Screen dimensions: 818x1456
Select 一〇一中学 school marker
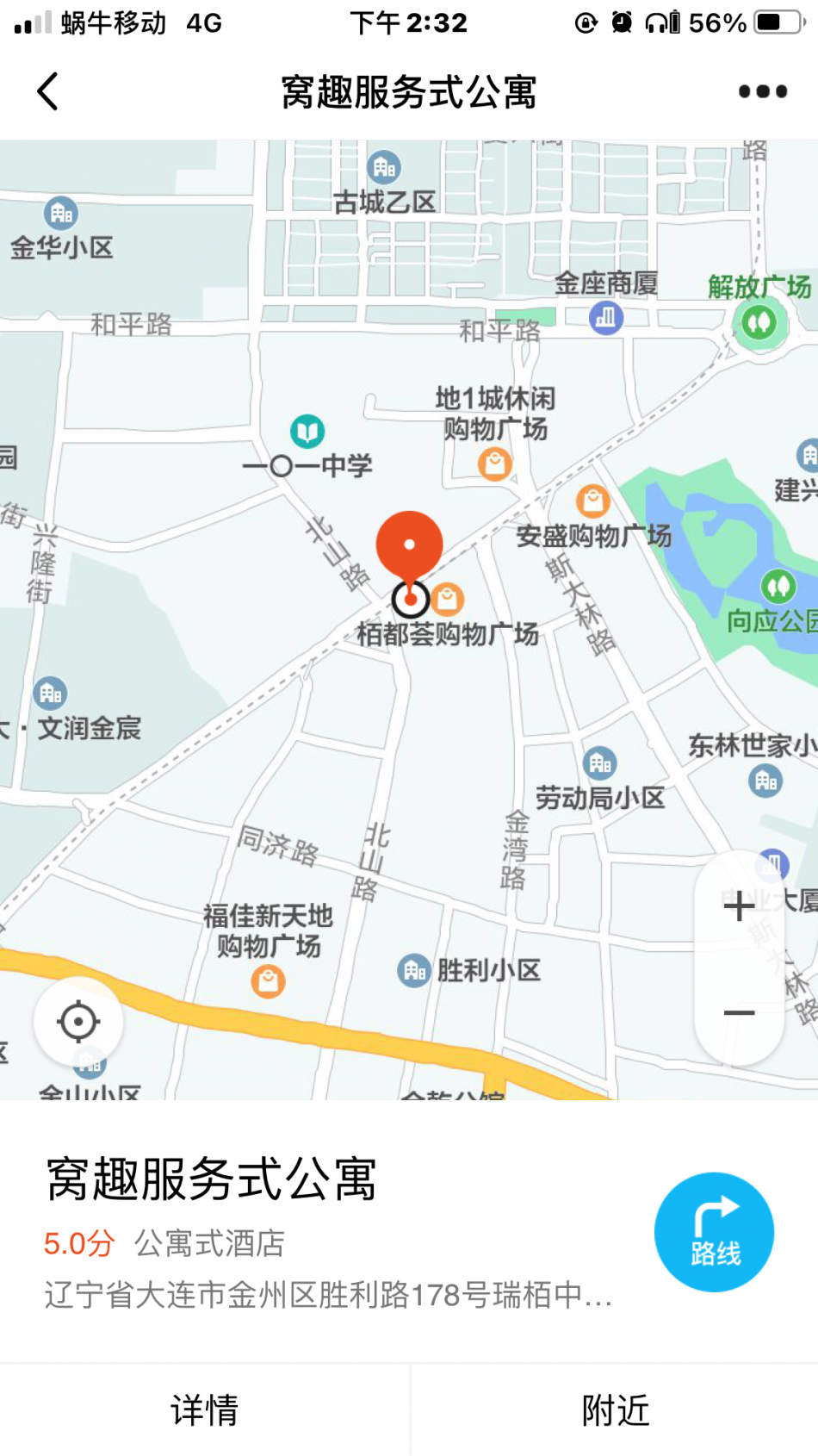tap(307, 432)
